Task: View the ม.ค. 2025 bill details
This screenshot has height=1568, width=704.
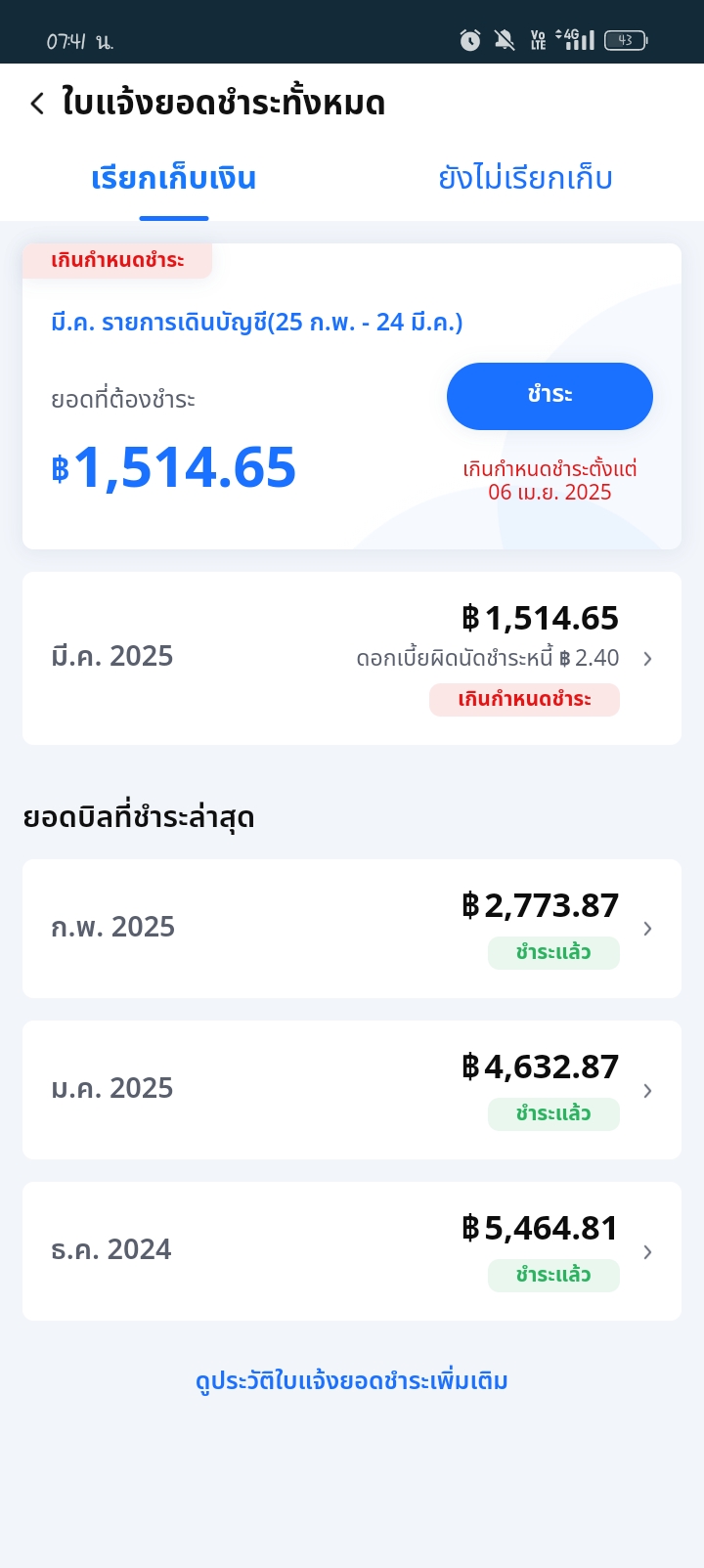Action: click(x=352, y=1090)
